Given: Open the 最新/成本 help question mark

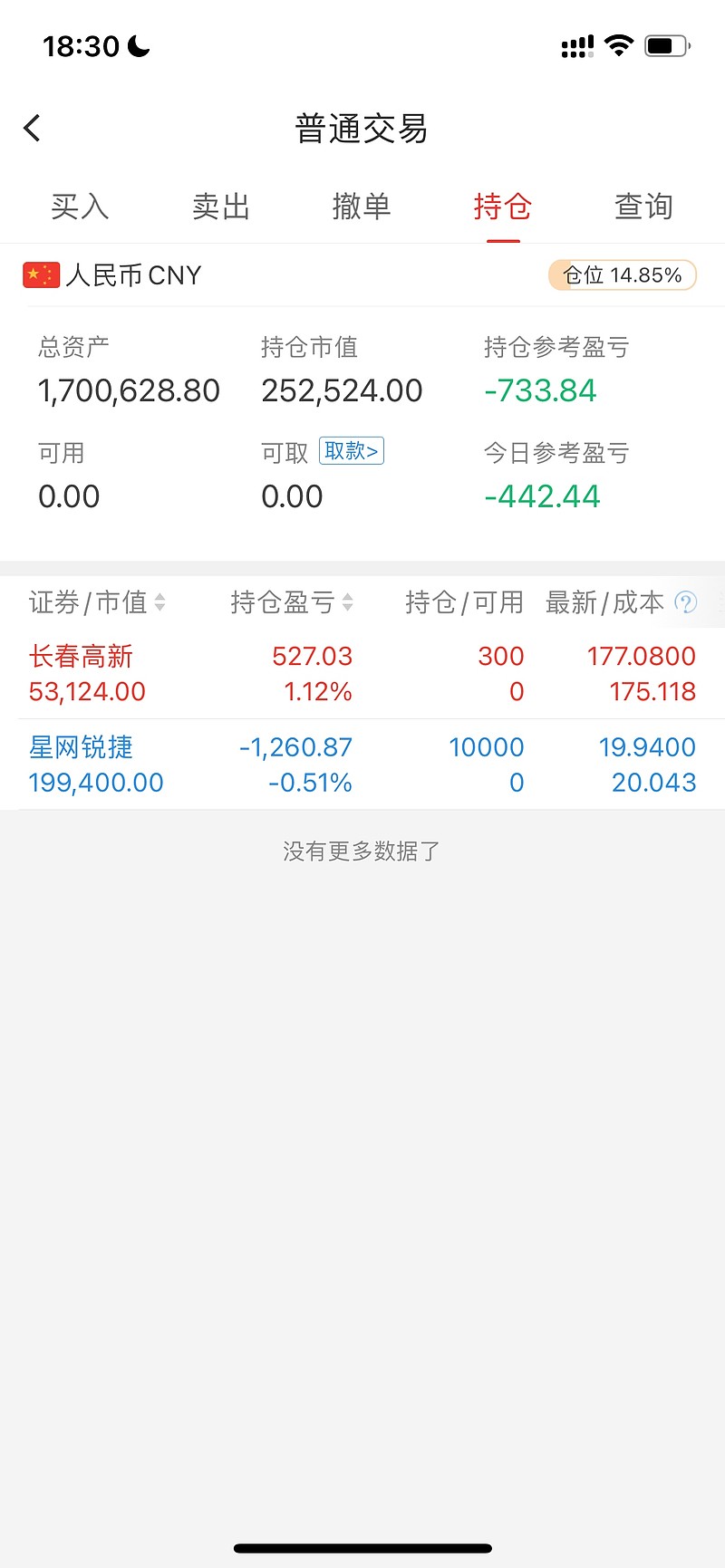Looking at the screenshot, I should 686,602.
